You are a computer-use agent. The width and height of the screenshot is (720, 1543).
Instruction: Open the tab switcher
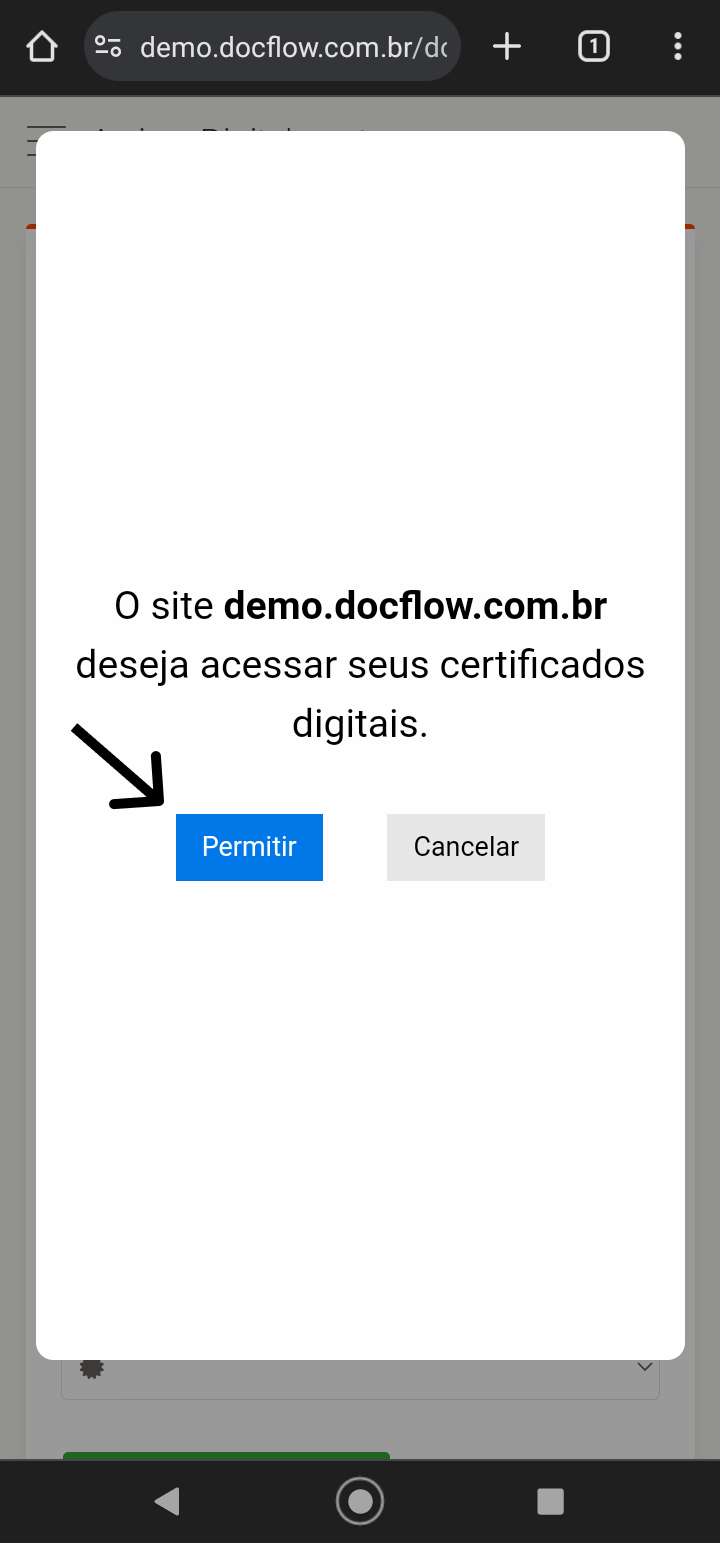594,46
